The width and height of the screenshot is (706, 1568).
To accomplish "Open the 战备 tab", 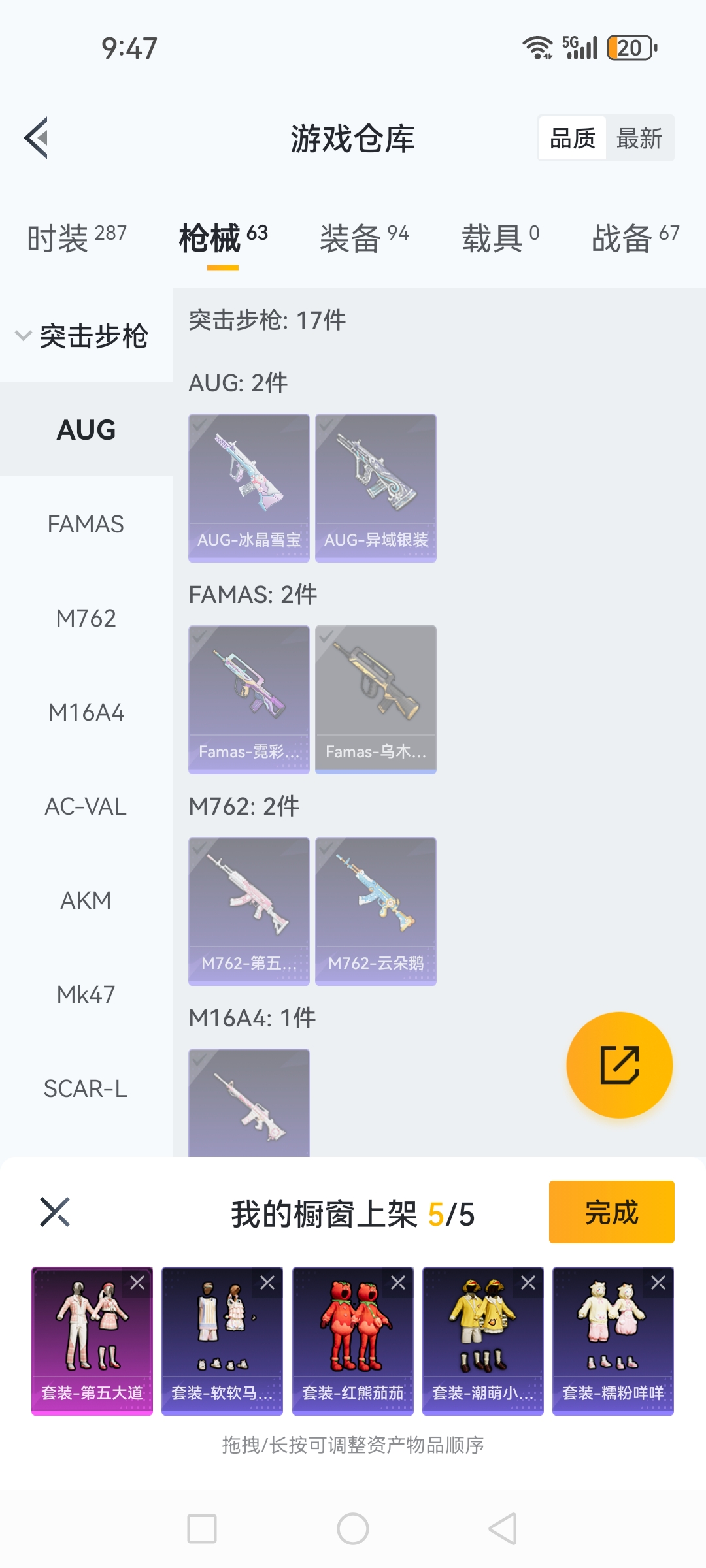I will pyautogui.click(x=635, y=237).
